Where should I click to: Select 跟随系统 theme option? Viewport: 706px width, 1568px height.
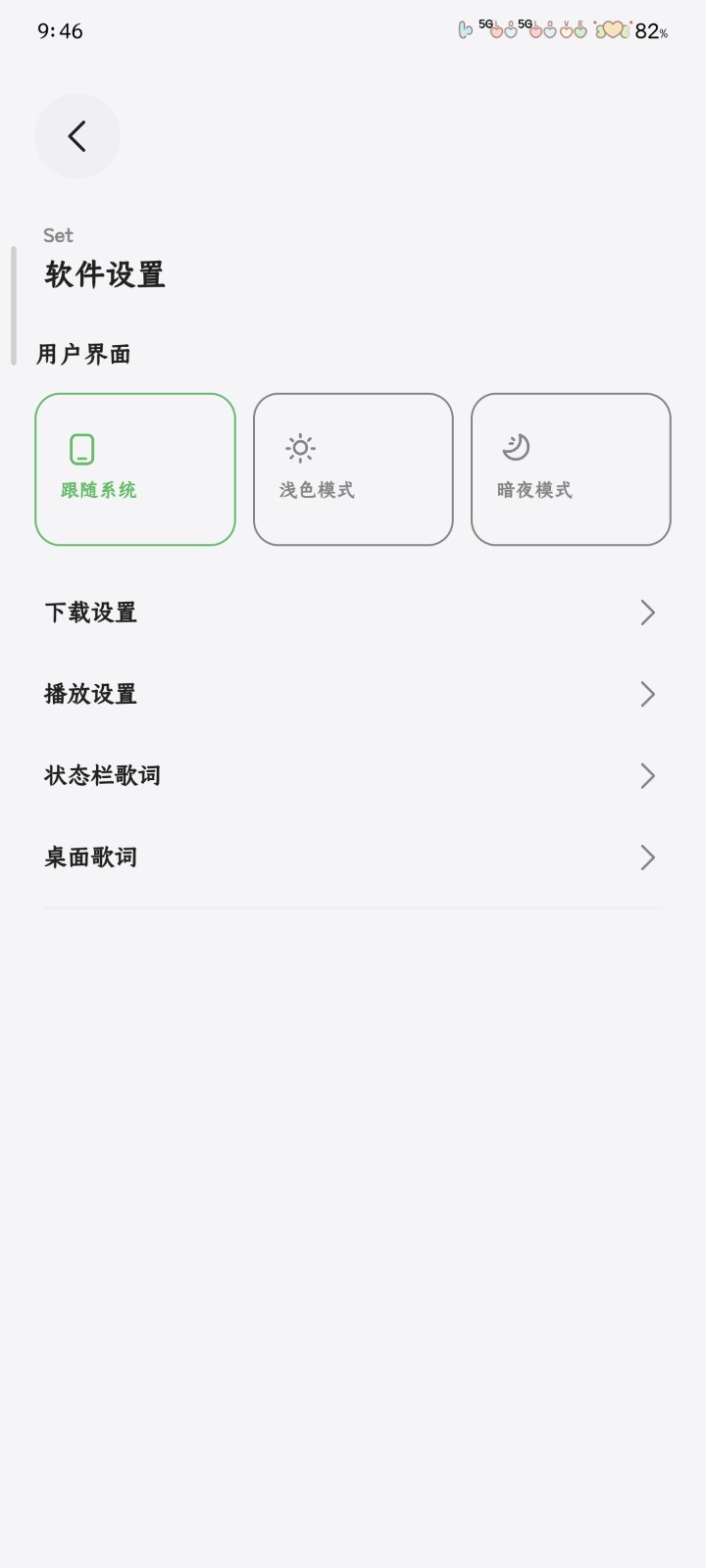point(134,469)
